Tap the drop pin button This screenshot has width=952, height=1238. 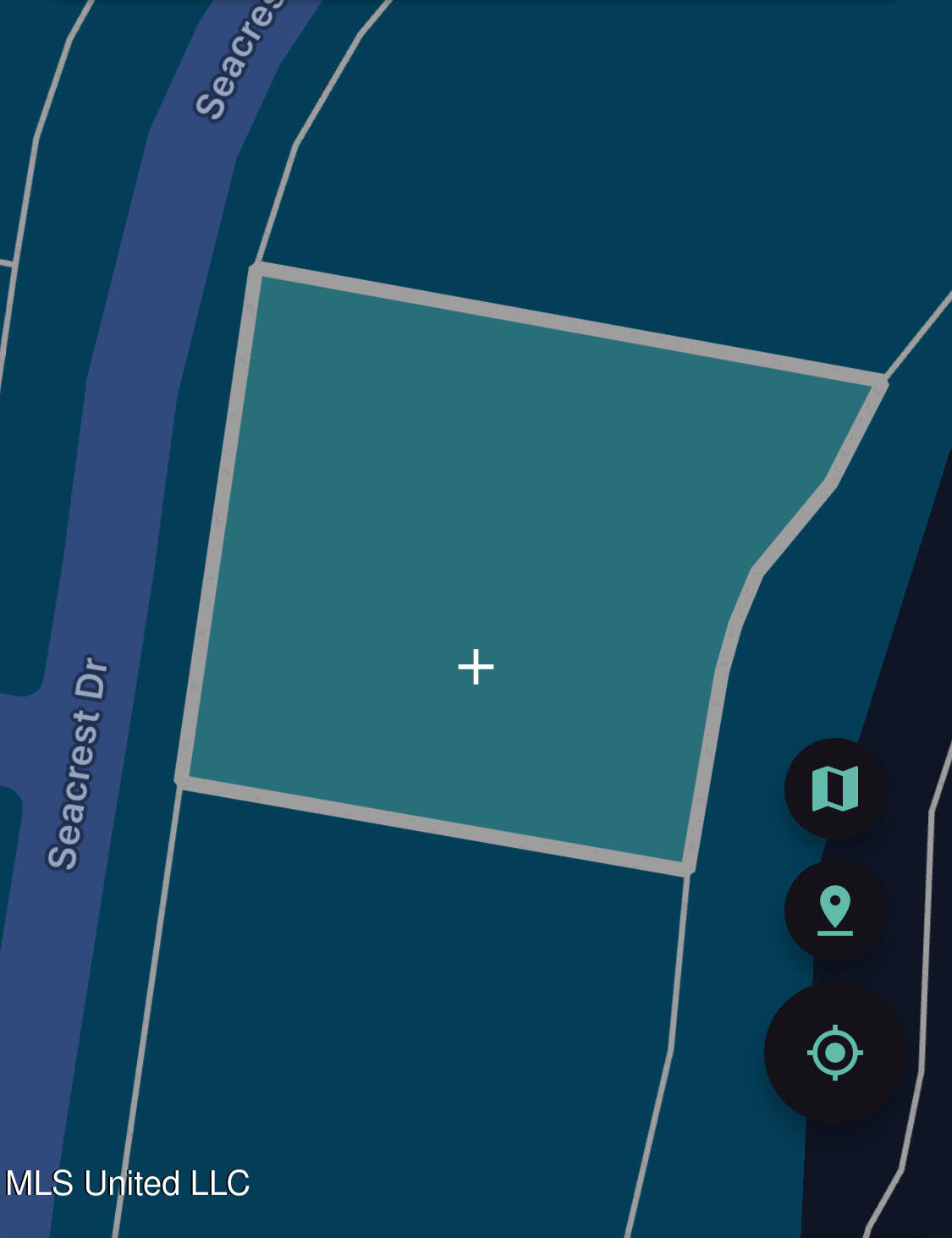pyautogui.click(x=834, y=911)
